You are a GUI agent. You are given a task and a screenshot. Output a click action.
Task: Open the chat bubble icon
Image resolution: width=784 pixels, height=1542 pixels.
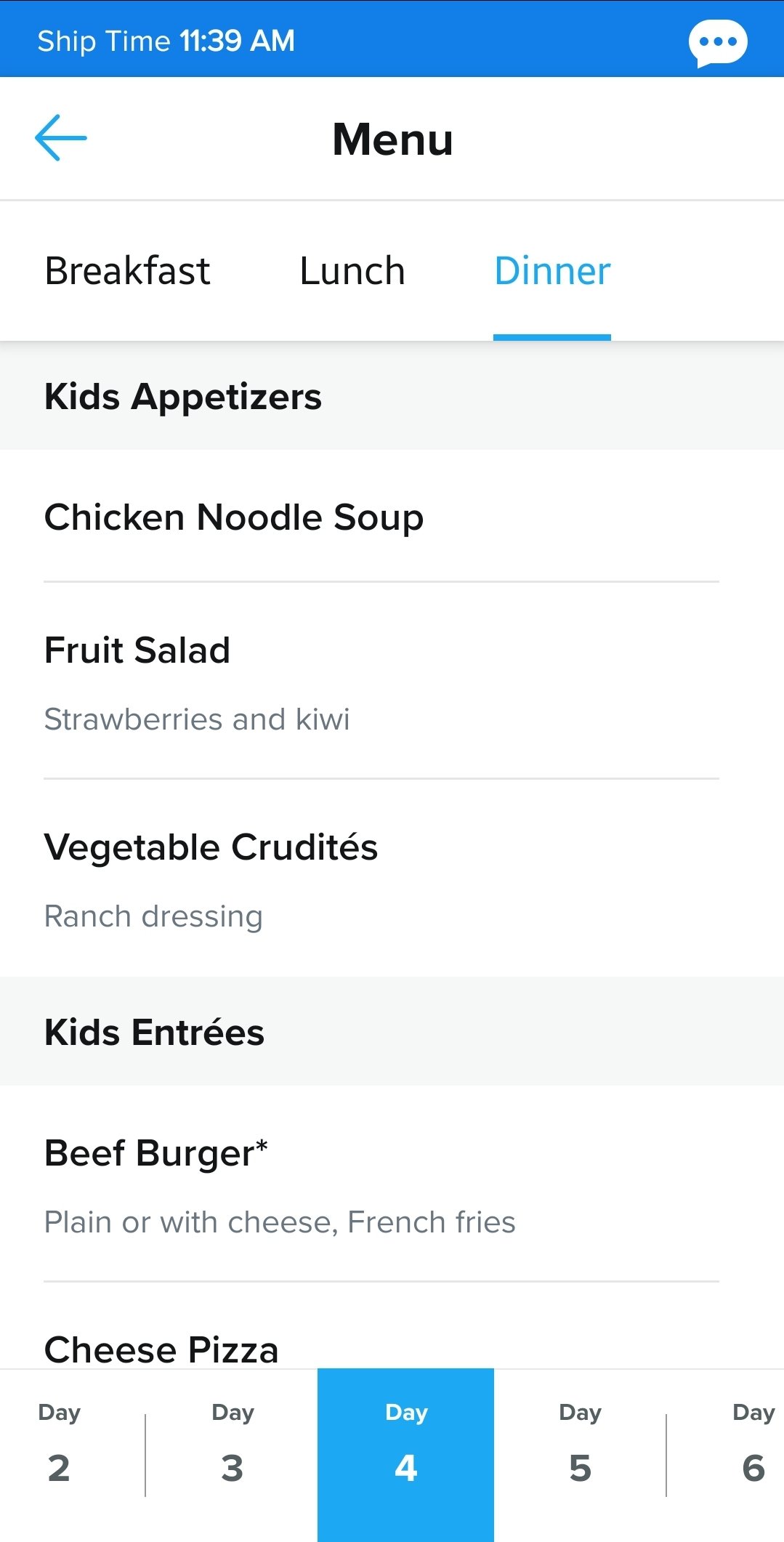718,43
